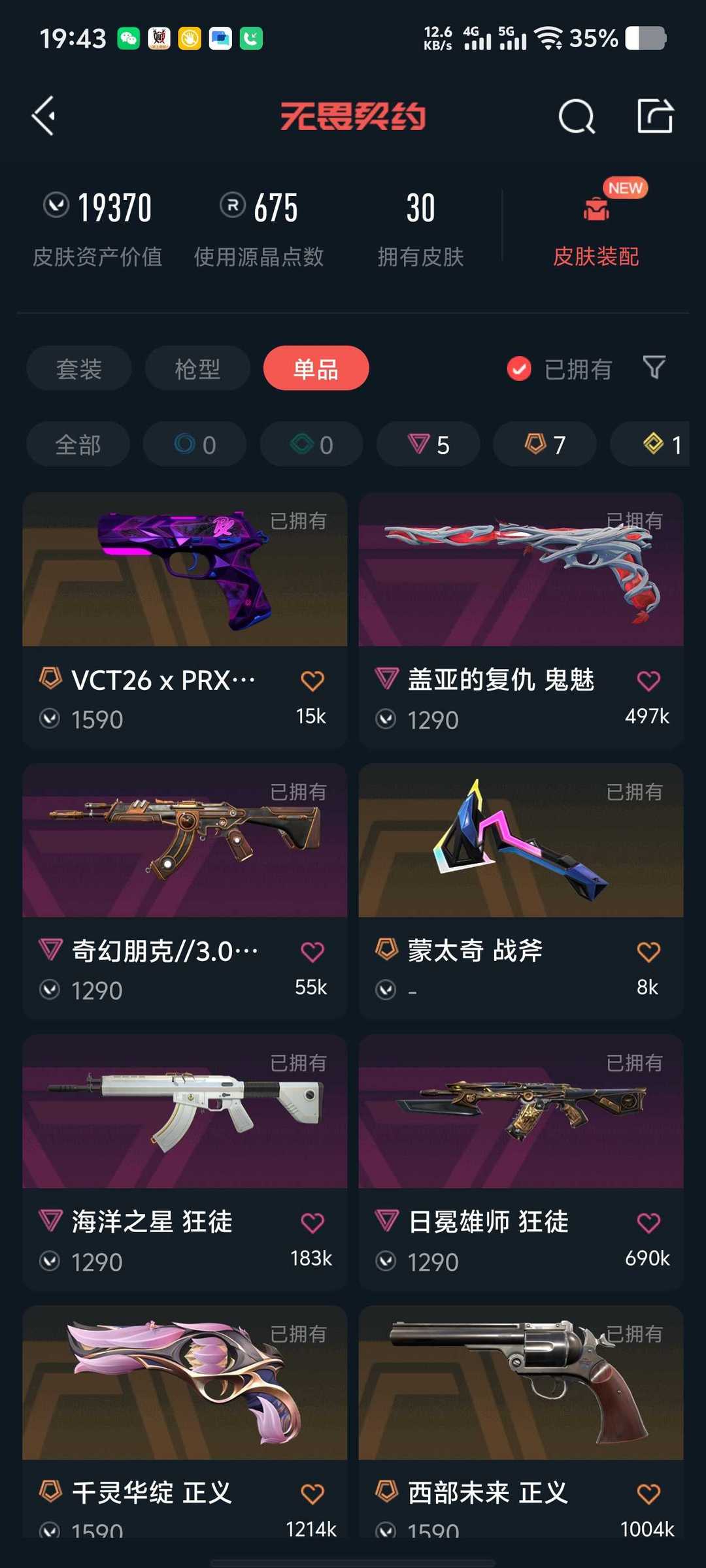Viewport: 706px width, 1568px height.
Task: Open the search icon in header
Action: (577, 117)
